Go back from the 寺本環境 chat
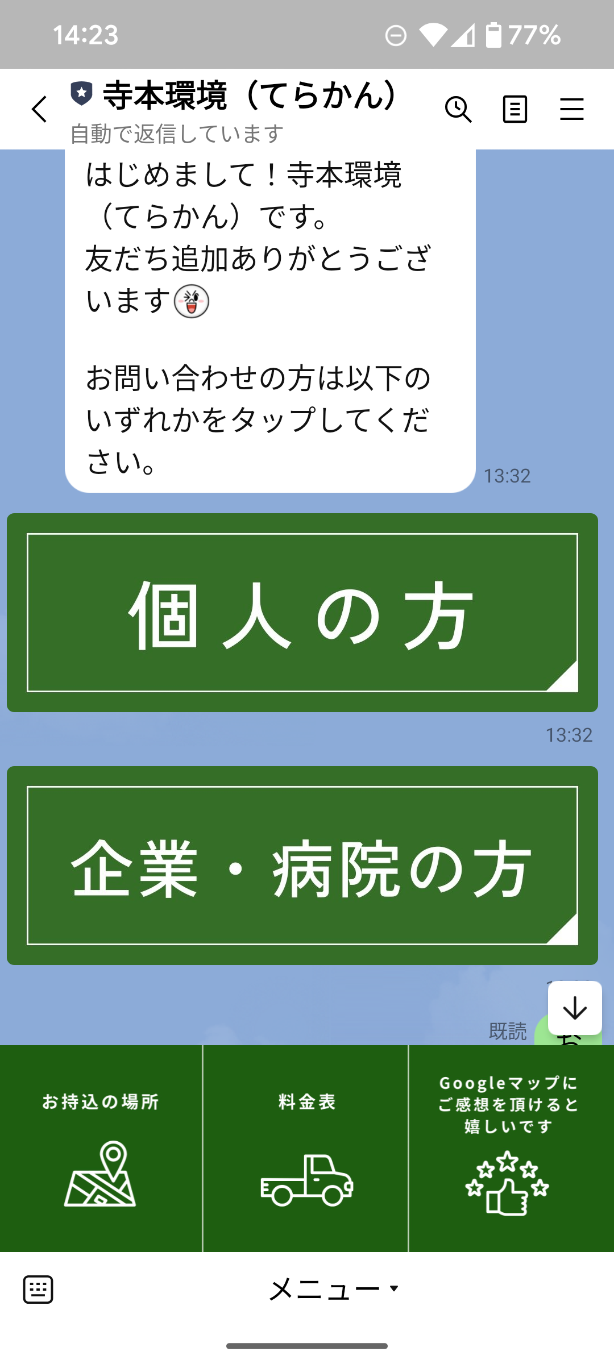This screenshot has height=1364, width=614. tap(39, 109)
